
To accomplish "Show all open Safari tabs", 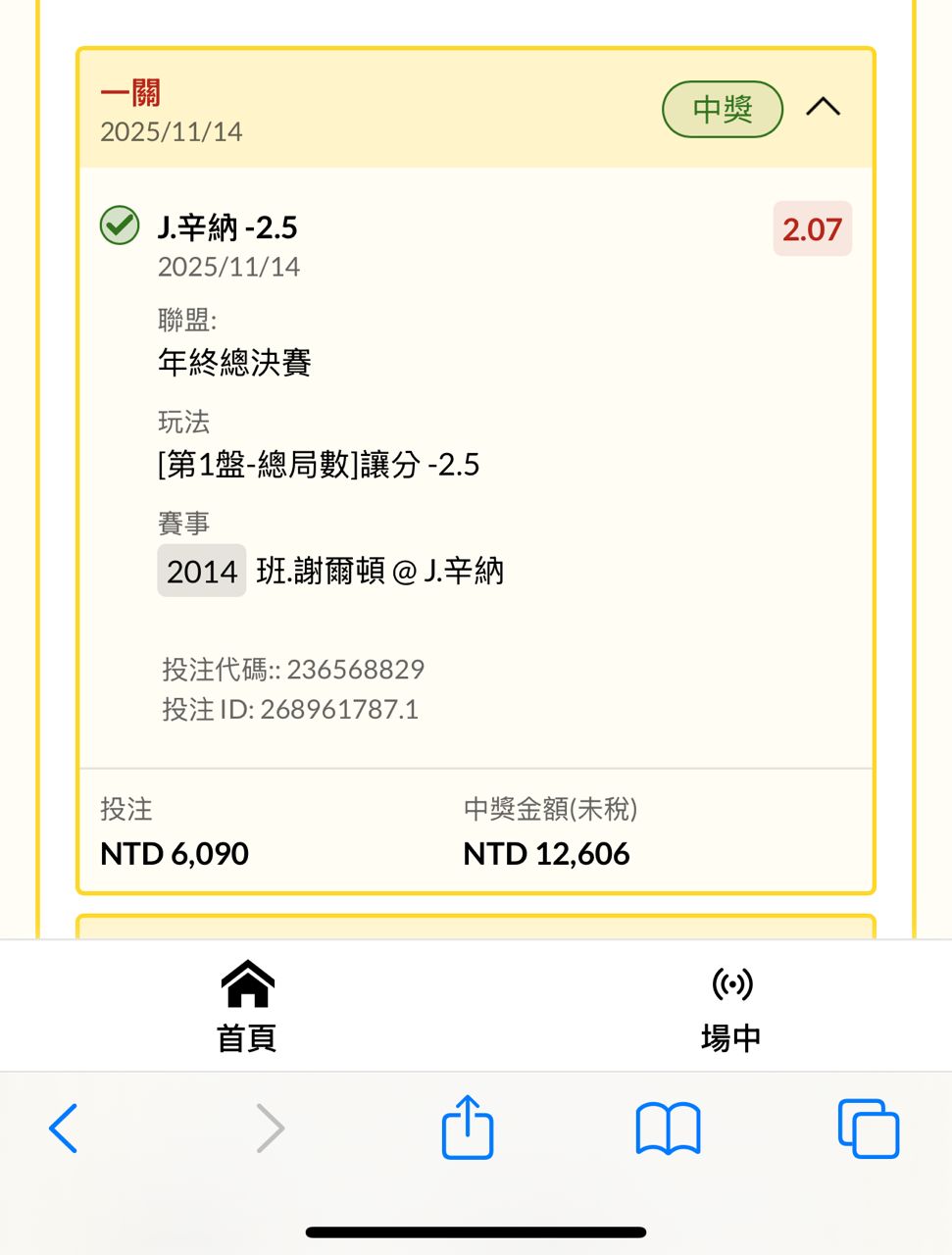I will (868, 1128).
